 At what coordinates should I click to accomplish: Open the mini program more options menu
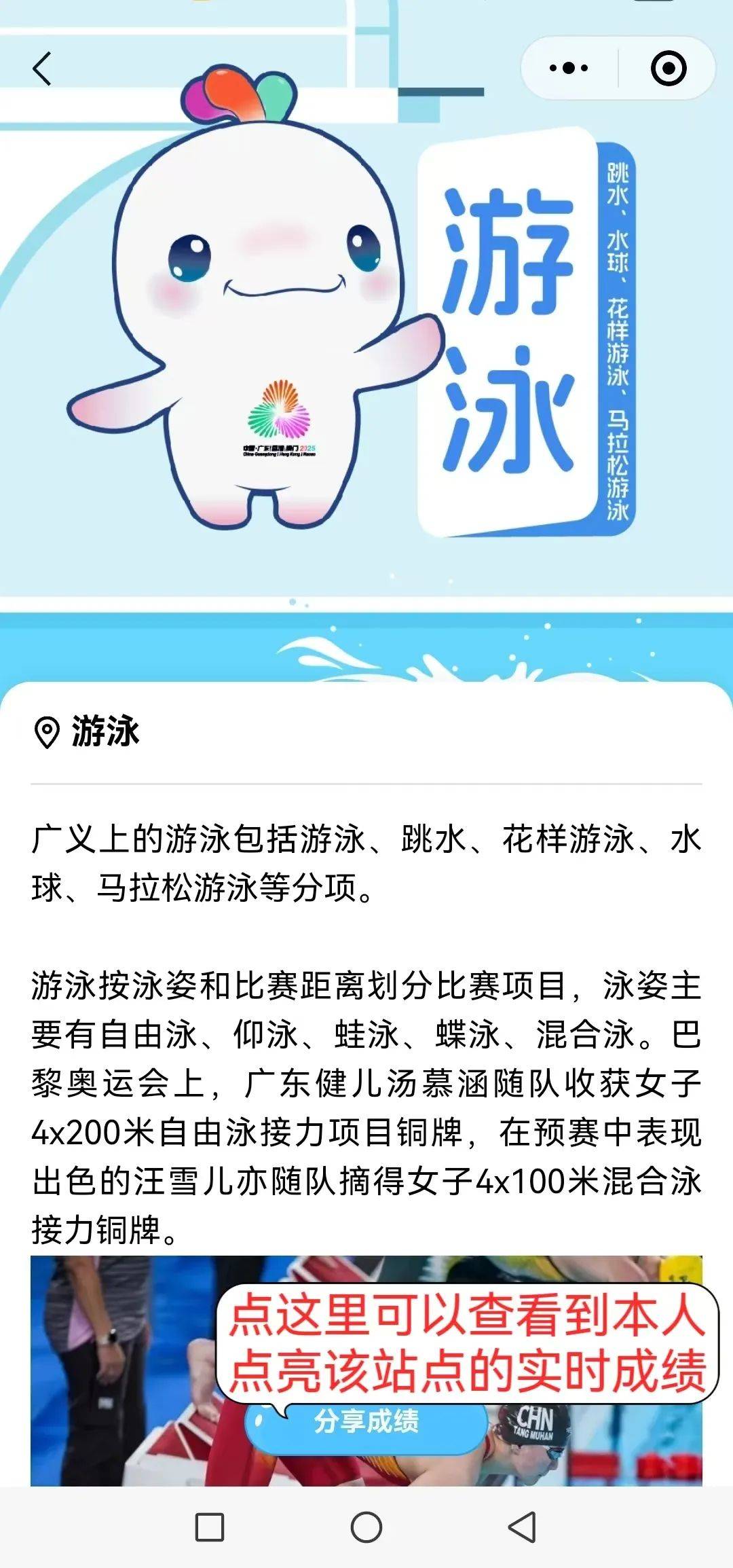569,68
